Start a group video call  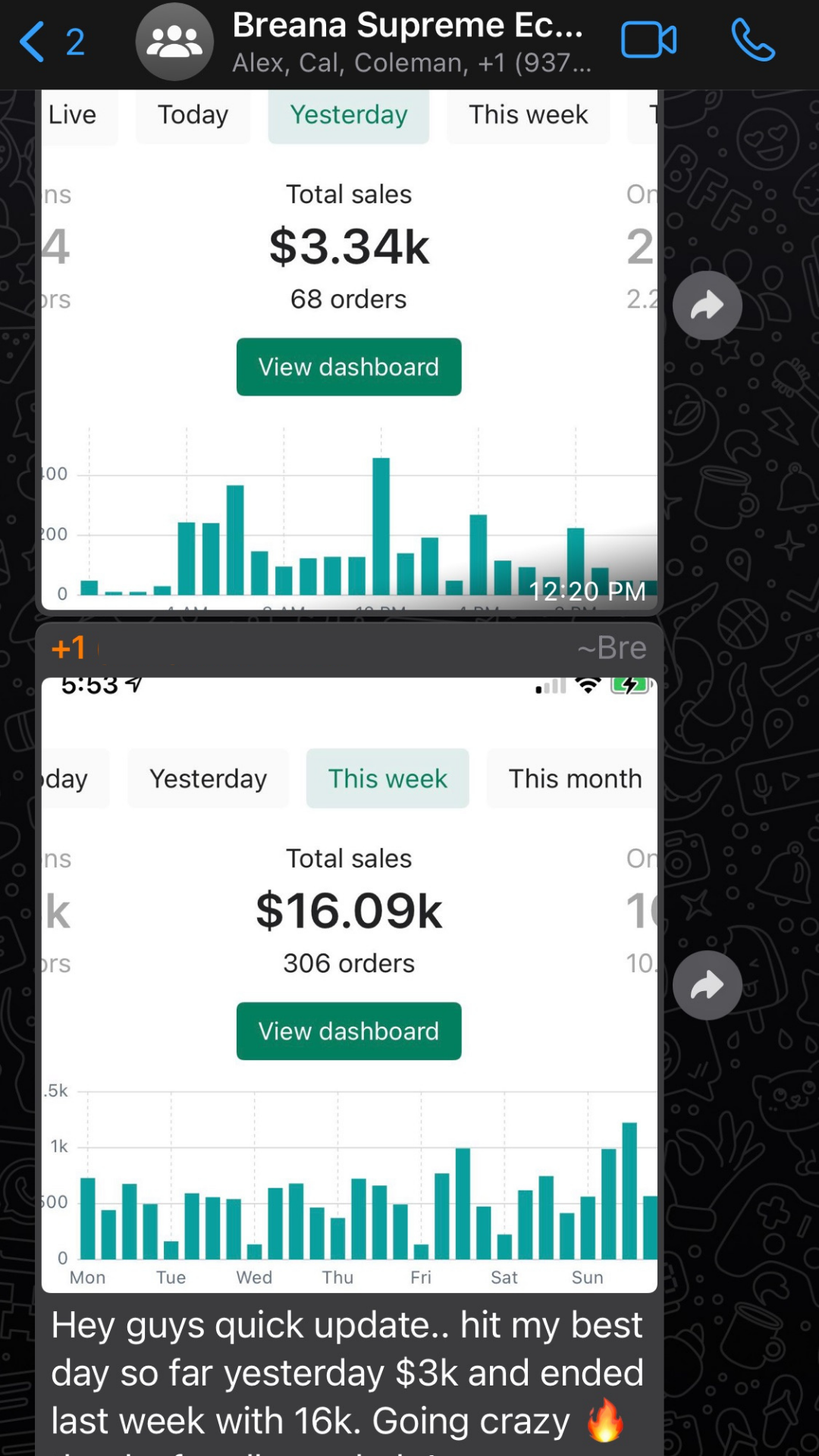[648, 41]
